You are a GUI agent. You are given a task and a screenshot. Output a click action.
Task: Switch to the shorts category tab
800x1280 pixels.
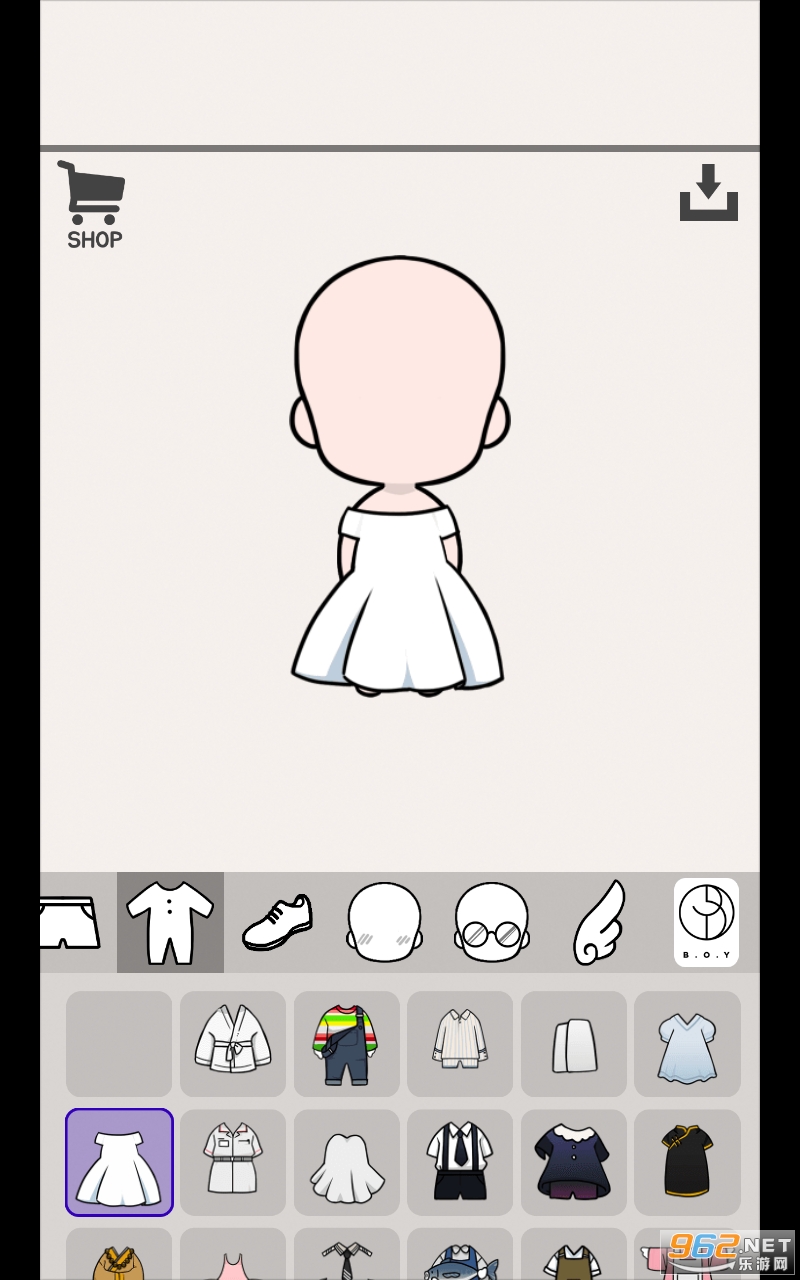point(70,922)
